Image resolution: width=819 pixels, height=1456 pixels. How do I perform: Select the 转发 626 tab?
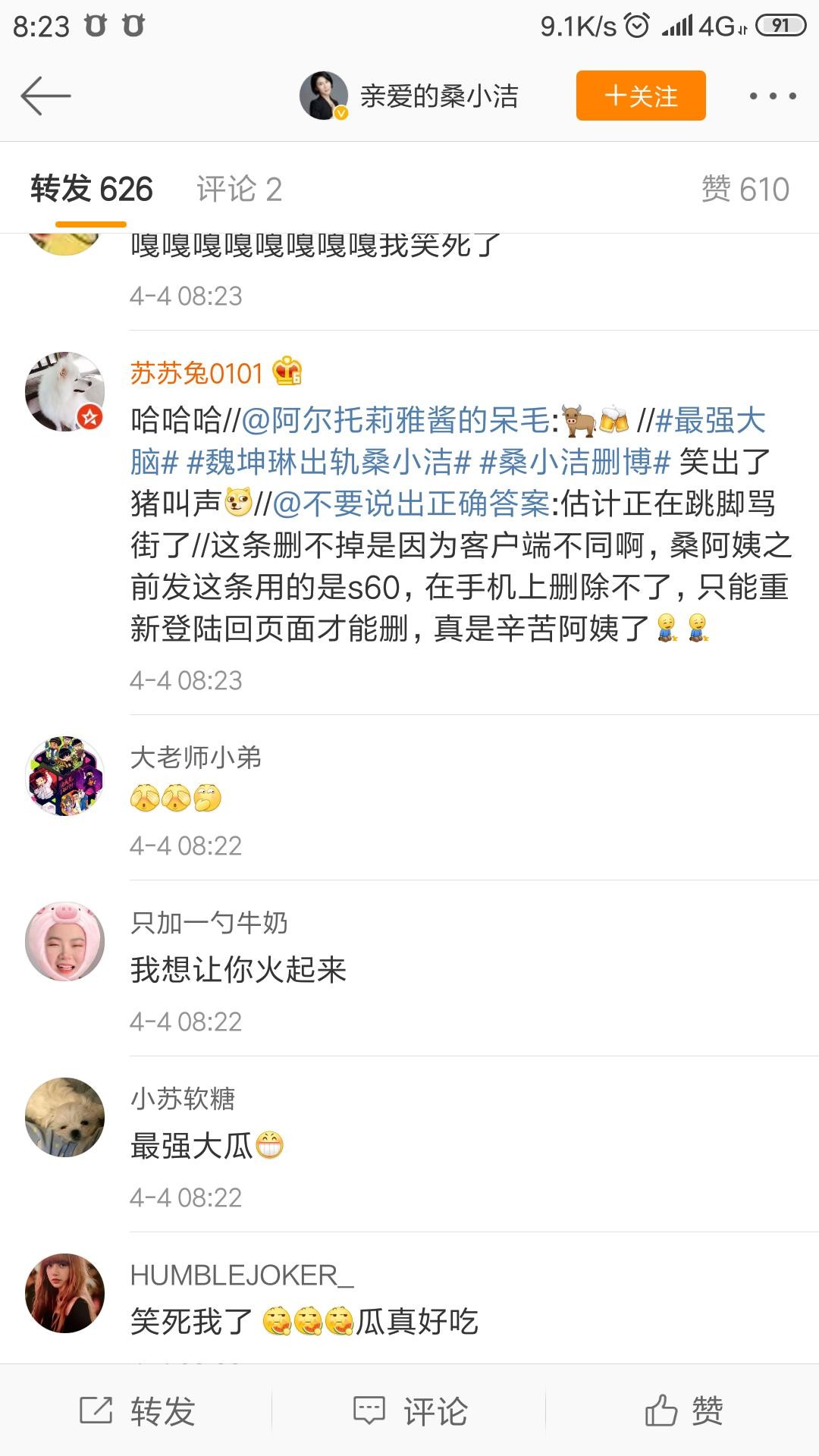pyautogui.click(x=91, y=189)
